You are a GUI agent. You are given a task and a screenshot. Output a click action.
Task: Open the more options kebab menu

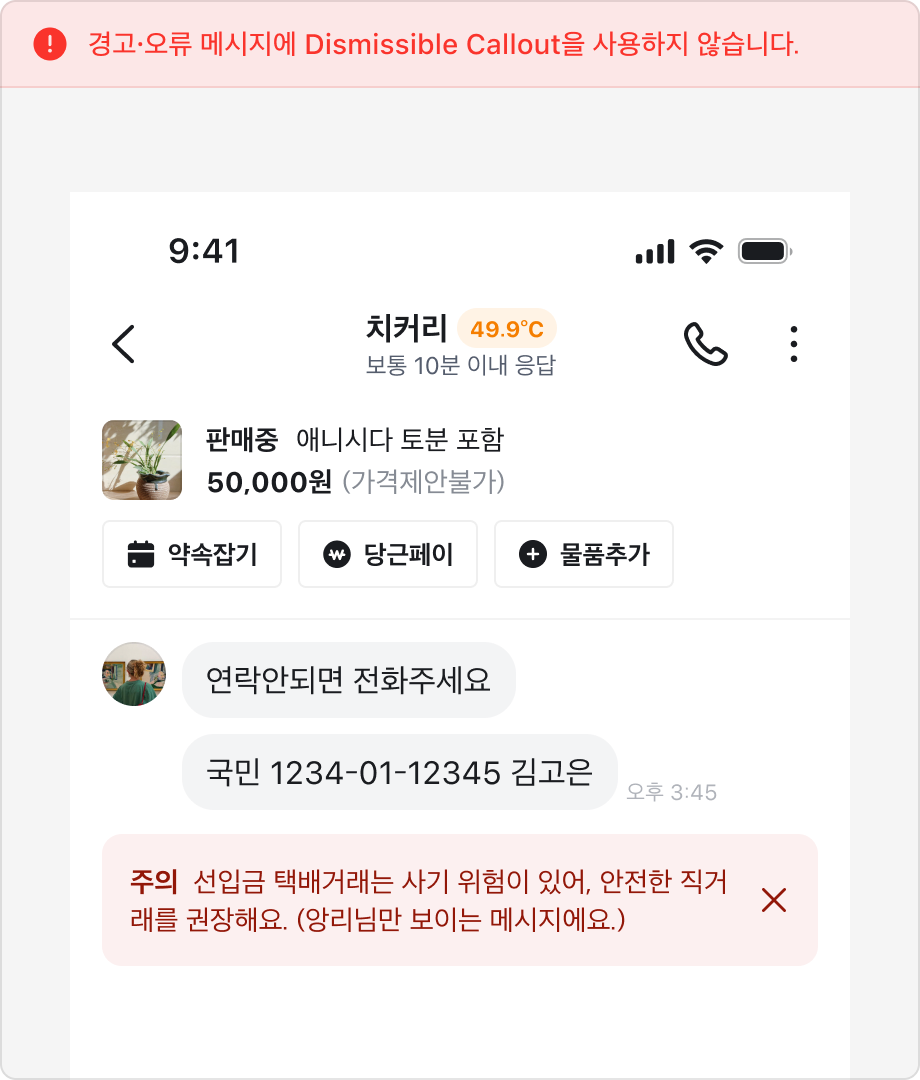tap(794, 344)
